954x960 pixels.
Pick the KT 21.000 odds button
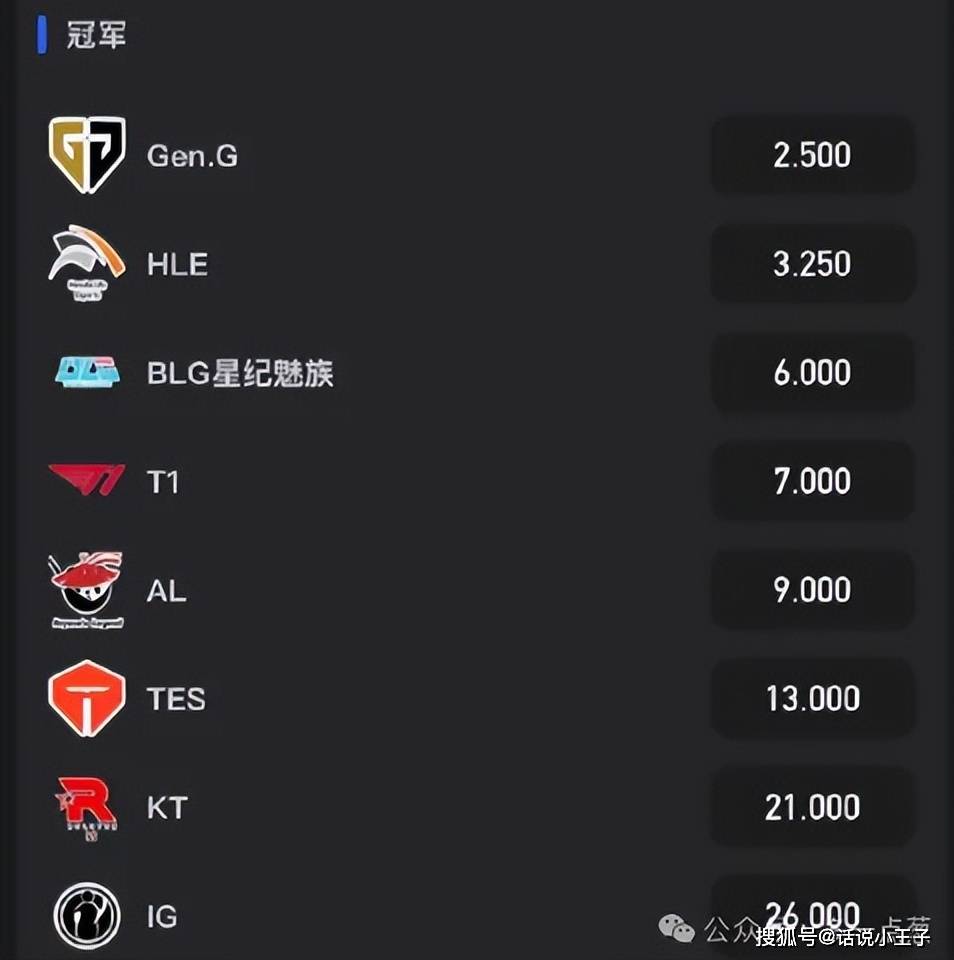812,807
